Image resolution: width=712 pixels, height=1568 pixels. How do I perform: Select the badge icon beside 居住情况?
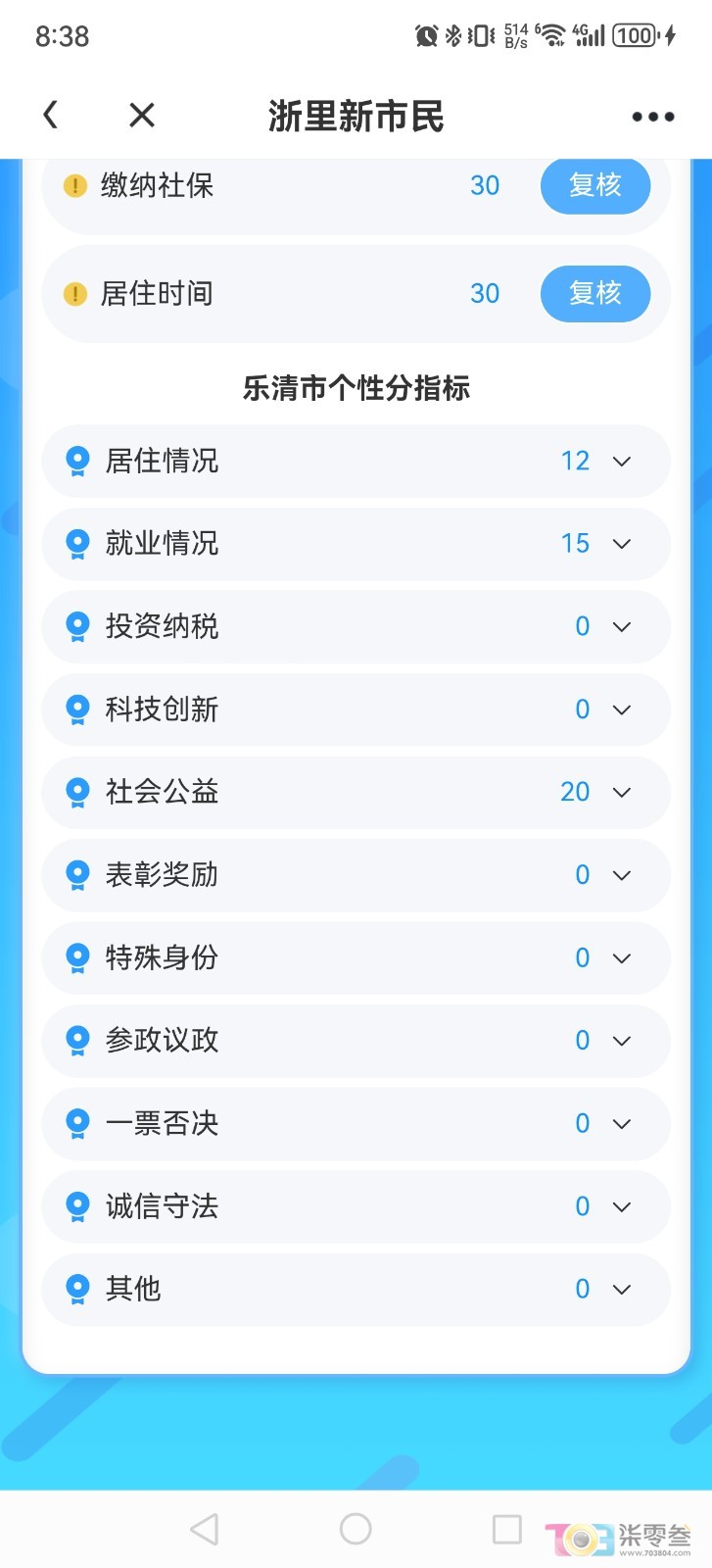(x=76, y=461)
